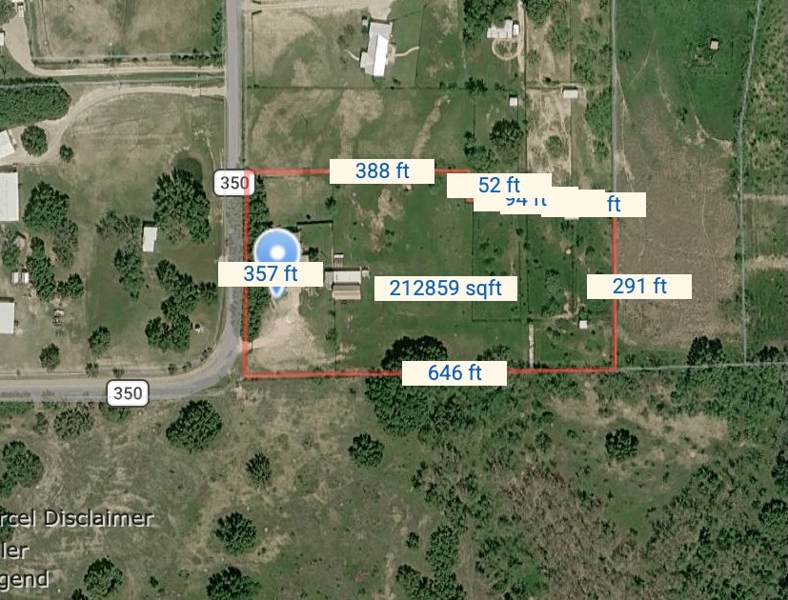Tap the blue location pin marker
This screenshot has width=788, height=600.
[x=277, y=249]
